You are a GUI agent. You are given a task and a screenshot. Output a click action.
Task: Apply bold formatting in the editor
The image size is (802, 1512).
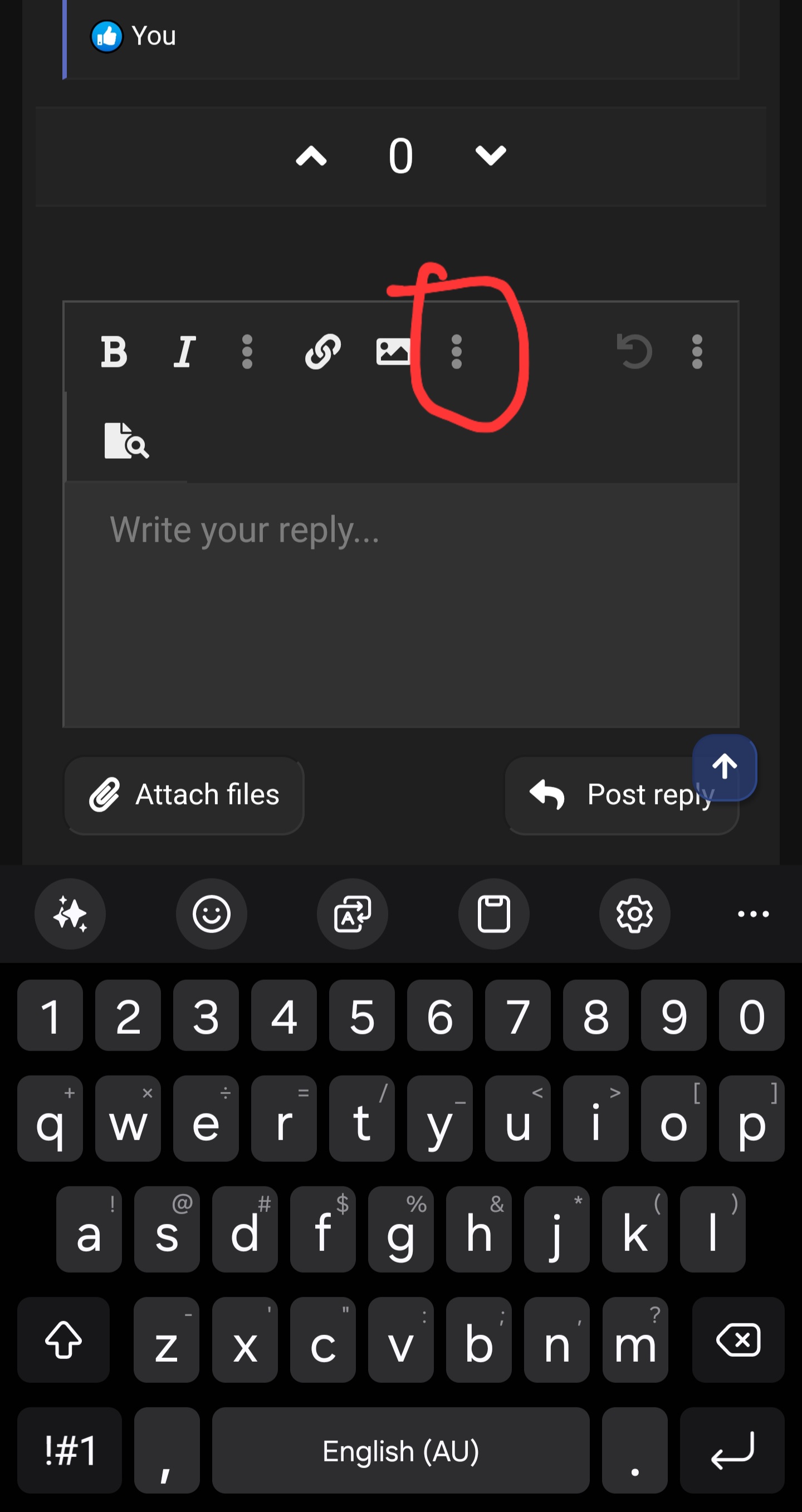pos(114,352)
